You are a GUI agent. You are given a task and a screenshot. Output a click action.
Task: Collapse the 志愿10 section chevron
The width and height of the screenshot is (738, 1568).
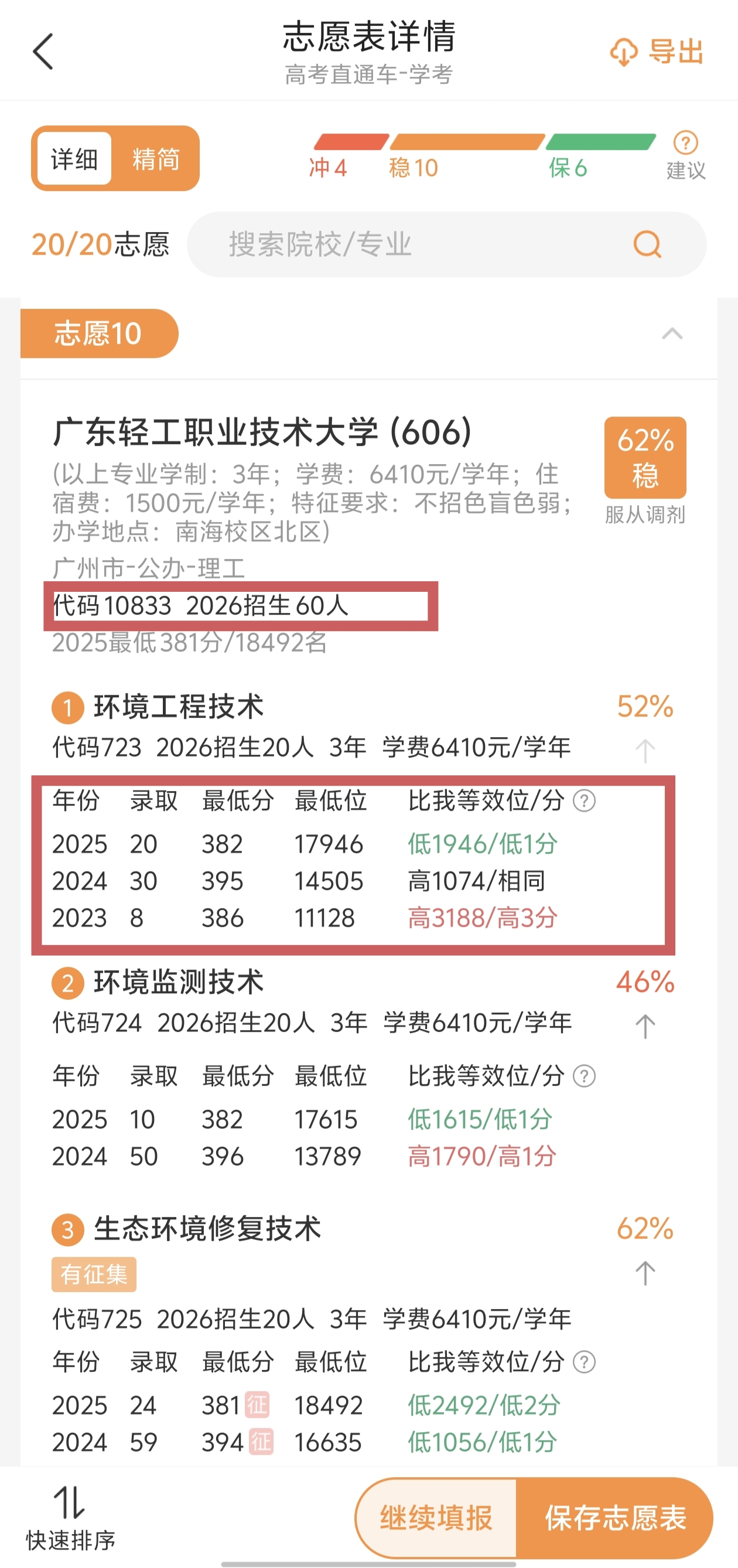(x=672, y=333)
